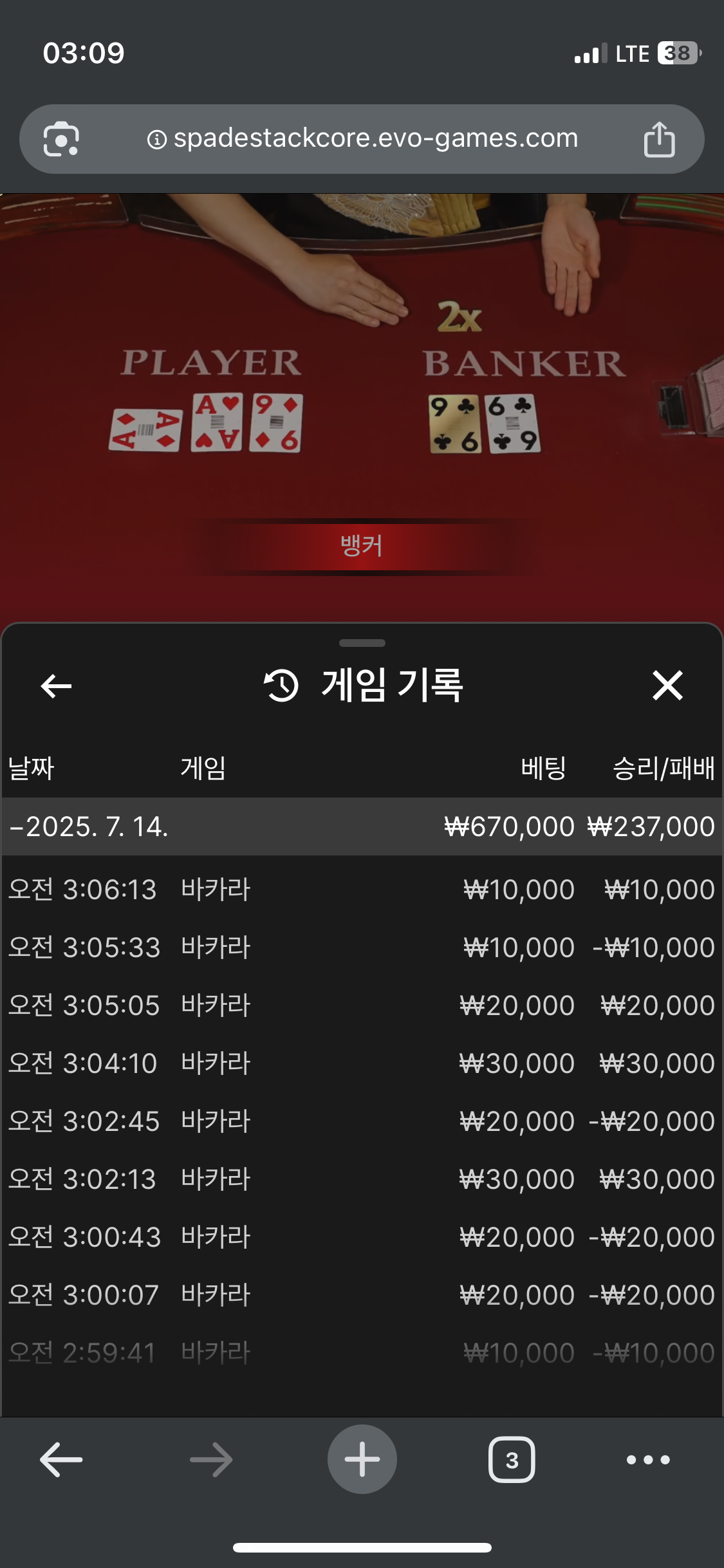Open the 오전 3:06:13 바카라 record

coord(360,890)
